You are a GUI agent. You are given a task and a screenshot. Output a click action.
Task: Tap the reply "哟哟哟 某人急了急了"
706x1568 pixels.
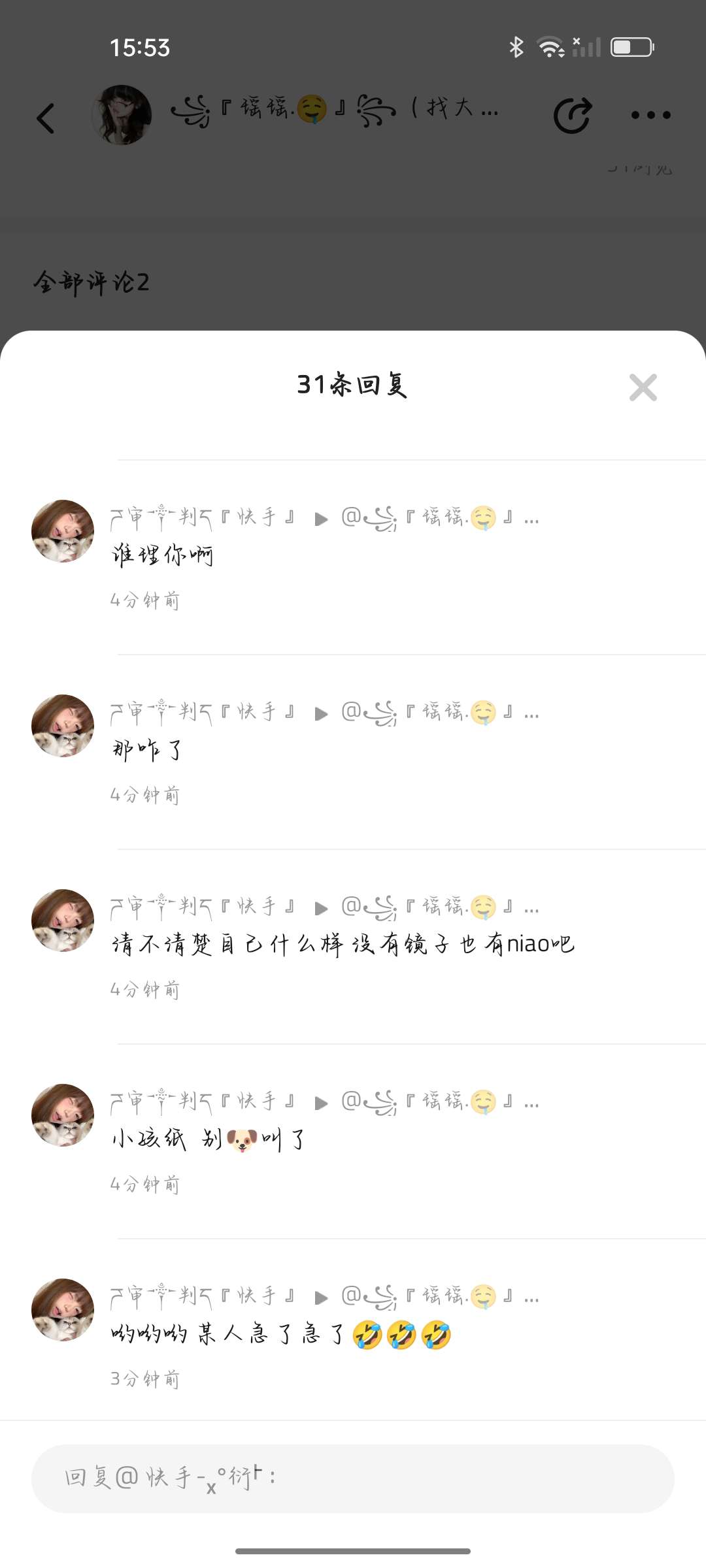coord(281,1334)
